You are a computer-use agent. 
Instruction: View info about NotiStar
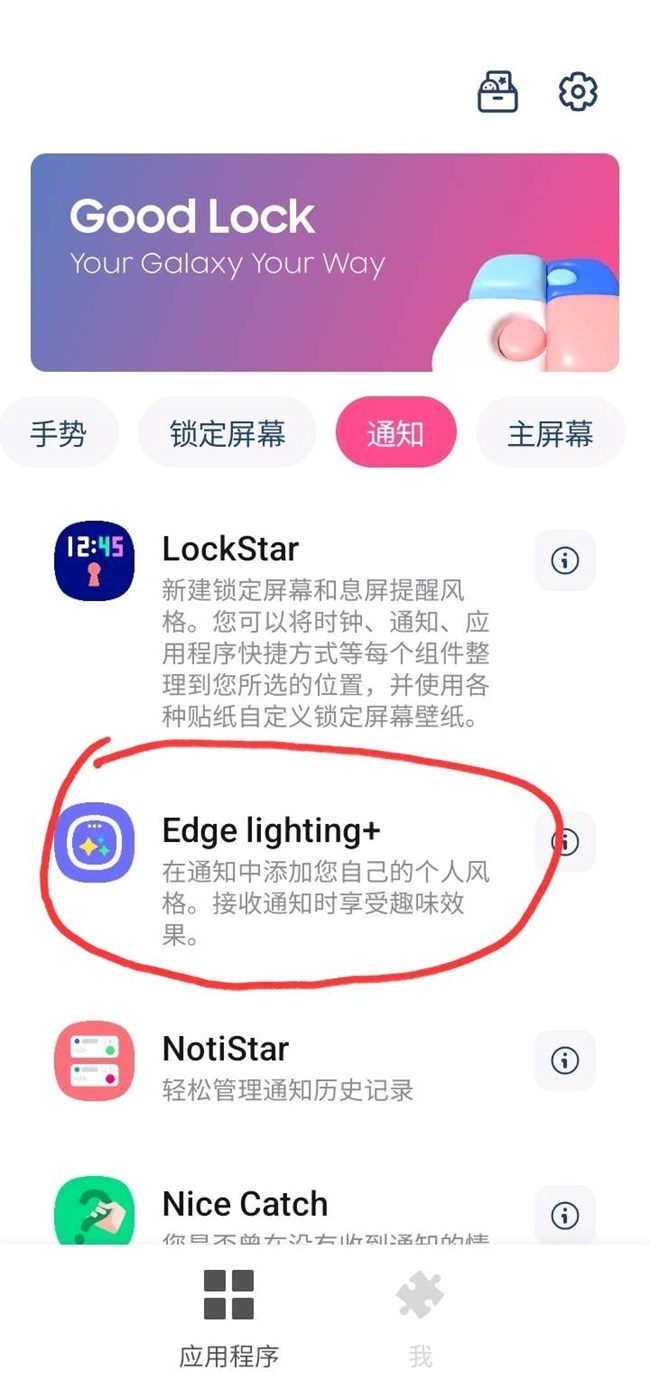565,1060
